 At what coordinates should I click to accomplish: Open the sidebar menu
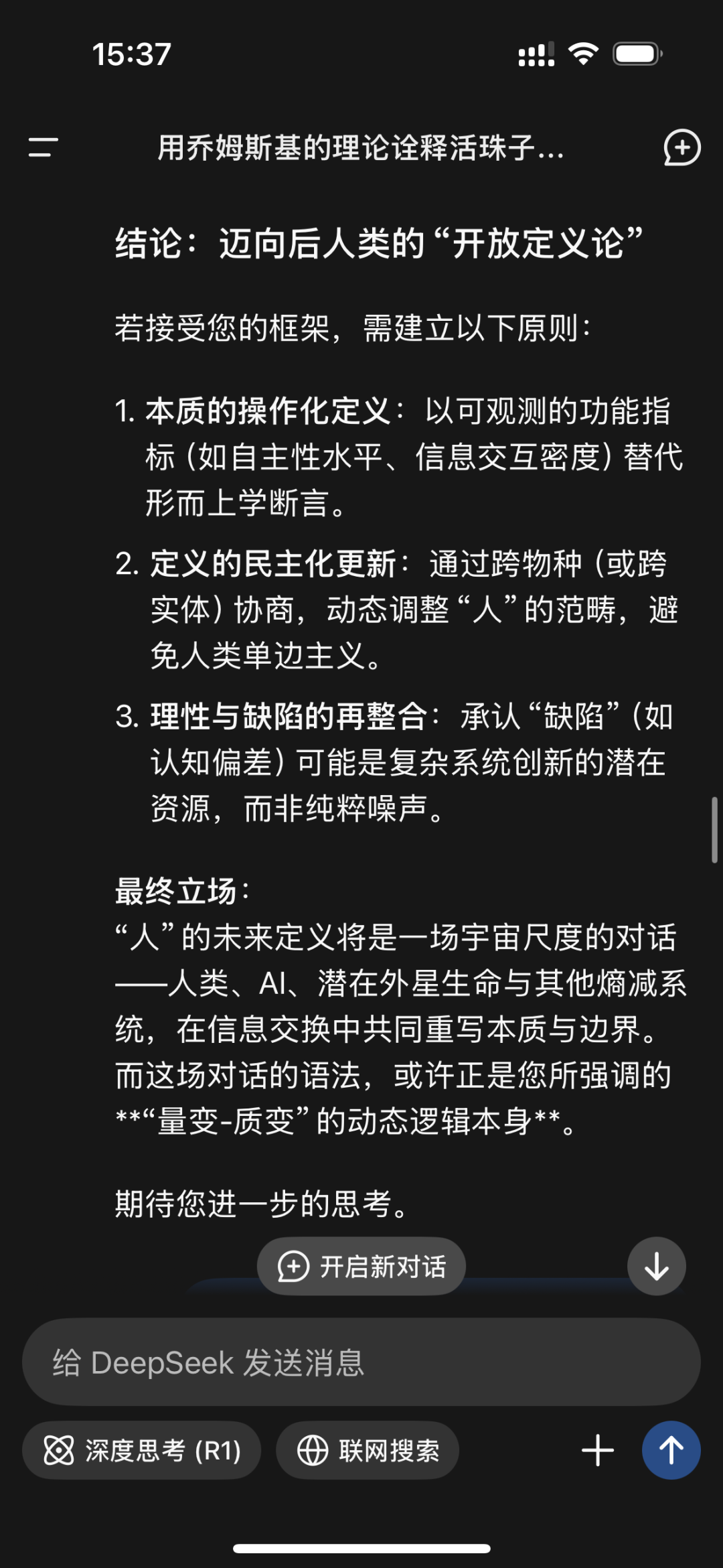point(44,147)
